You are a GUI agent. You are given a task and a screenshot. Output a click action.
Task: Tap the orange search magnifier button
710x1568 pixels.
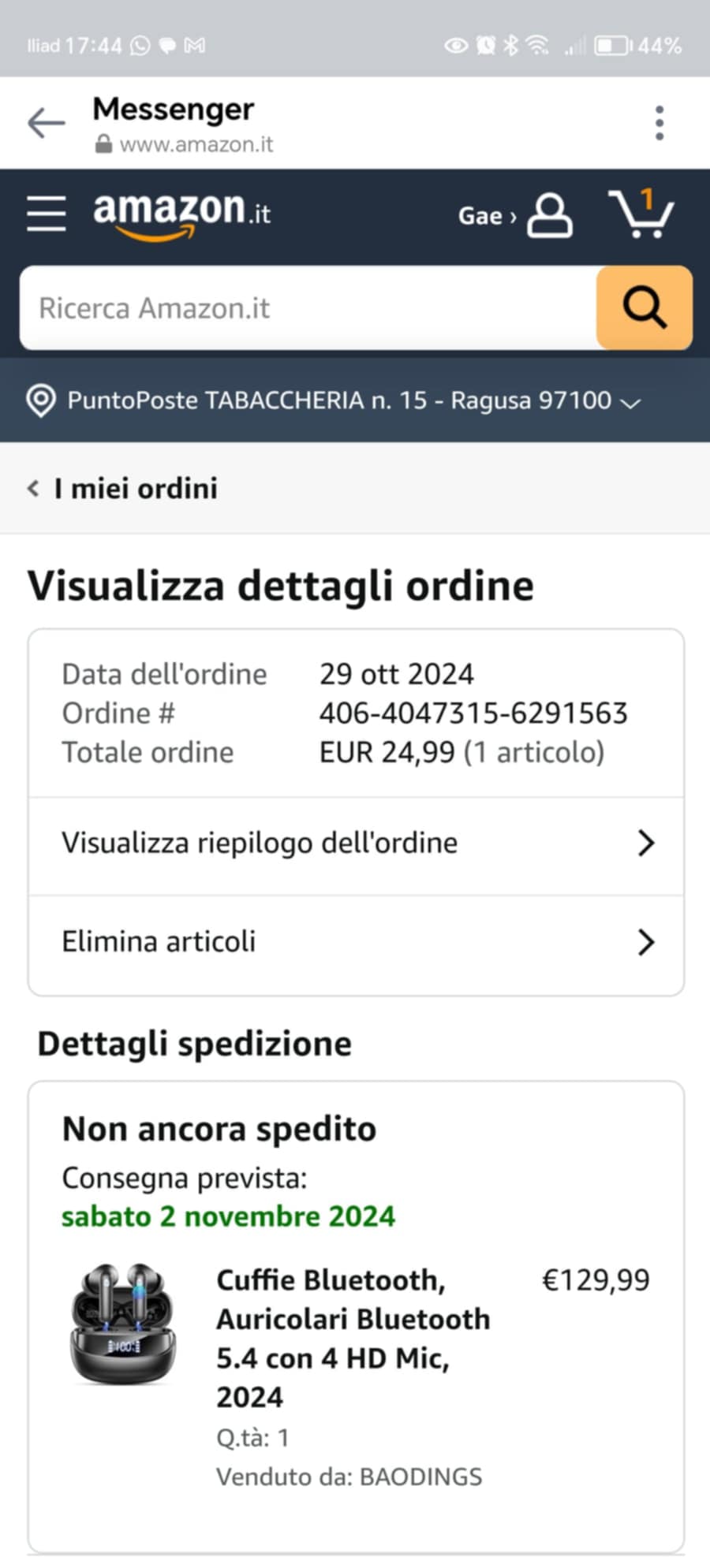click(645, 308)
